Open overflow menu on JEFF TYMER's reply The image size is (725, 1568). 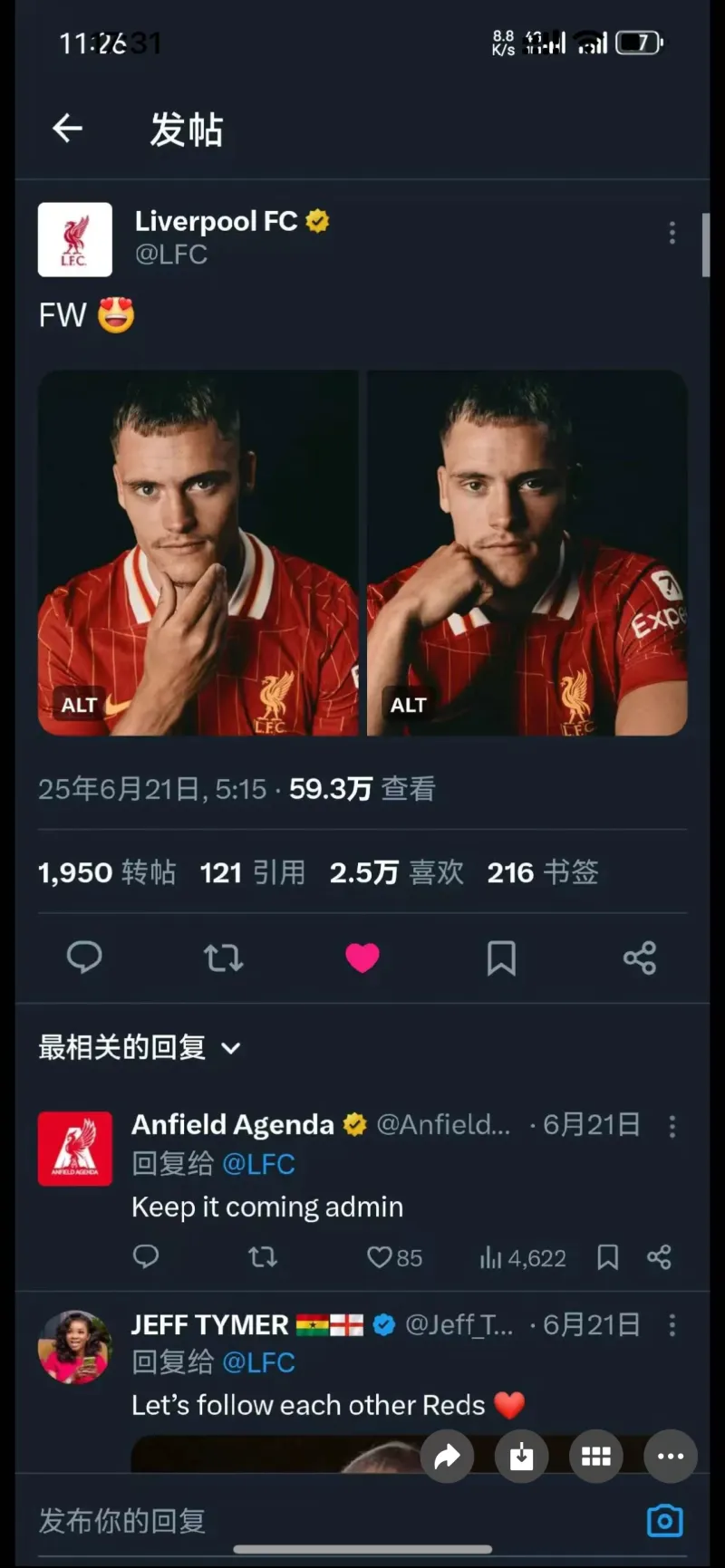point(672,1325)
